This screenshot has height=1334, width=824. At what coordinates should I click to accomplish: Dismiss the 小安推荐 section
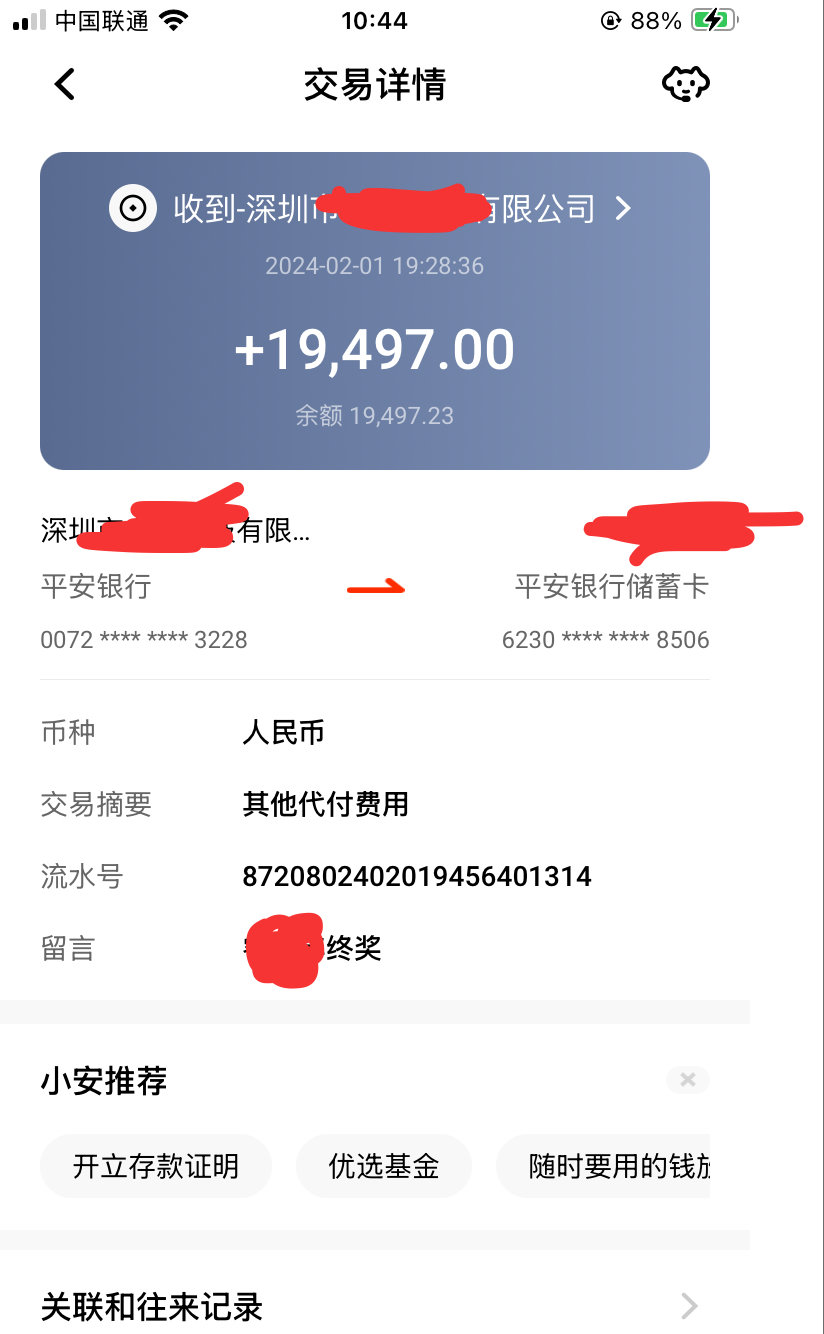click(687, 1080)
